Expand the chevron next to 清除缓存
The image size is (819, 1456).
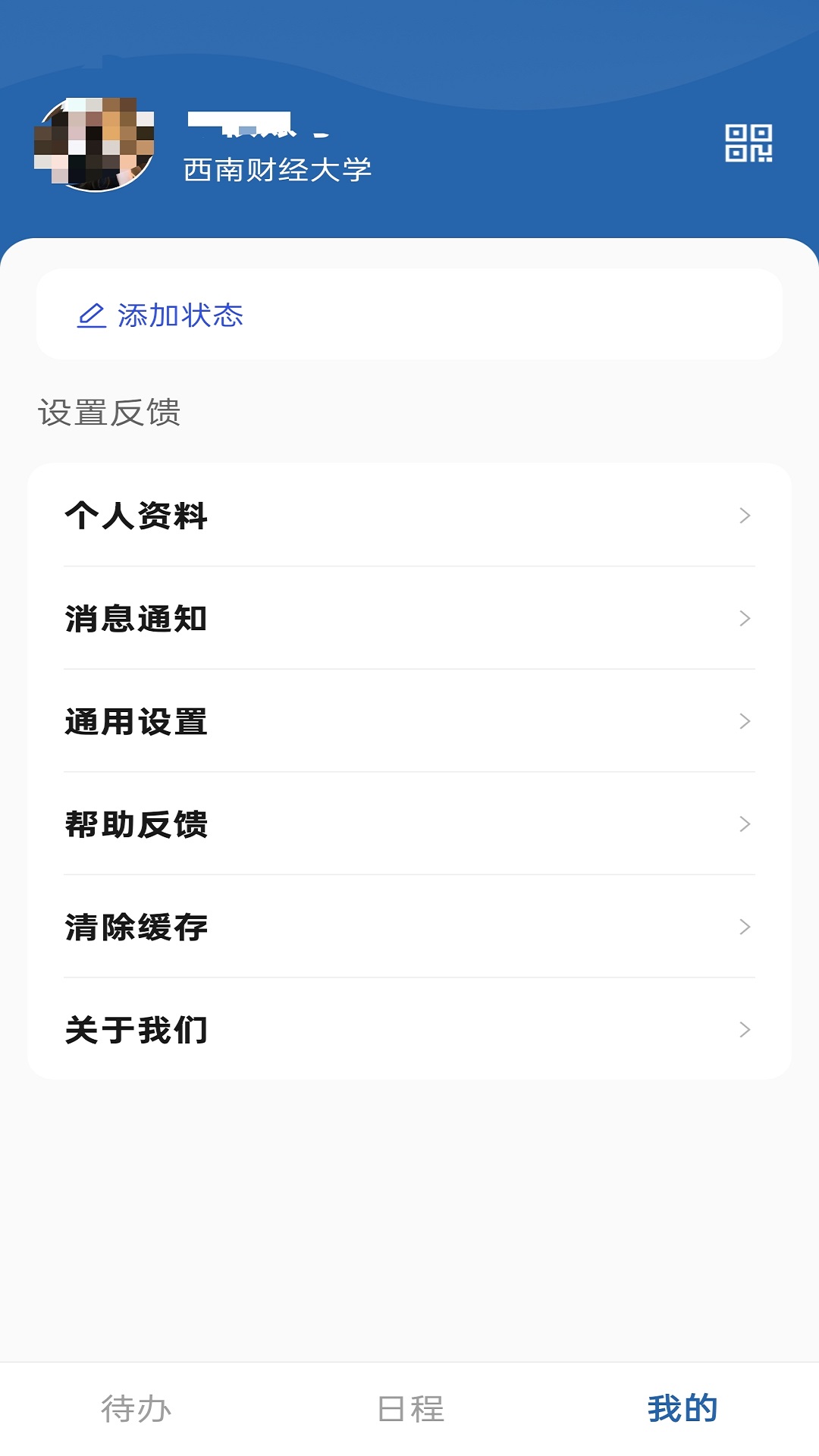(x=745, y=926)
